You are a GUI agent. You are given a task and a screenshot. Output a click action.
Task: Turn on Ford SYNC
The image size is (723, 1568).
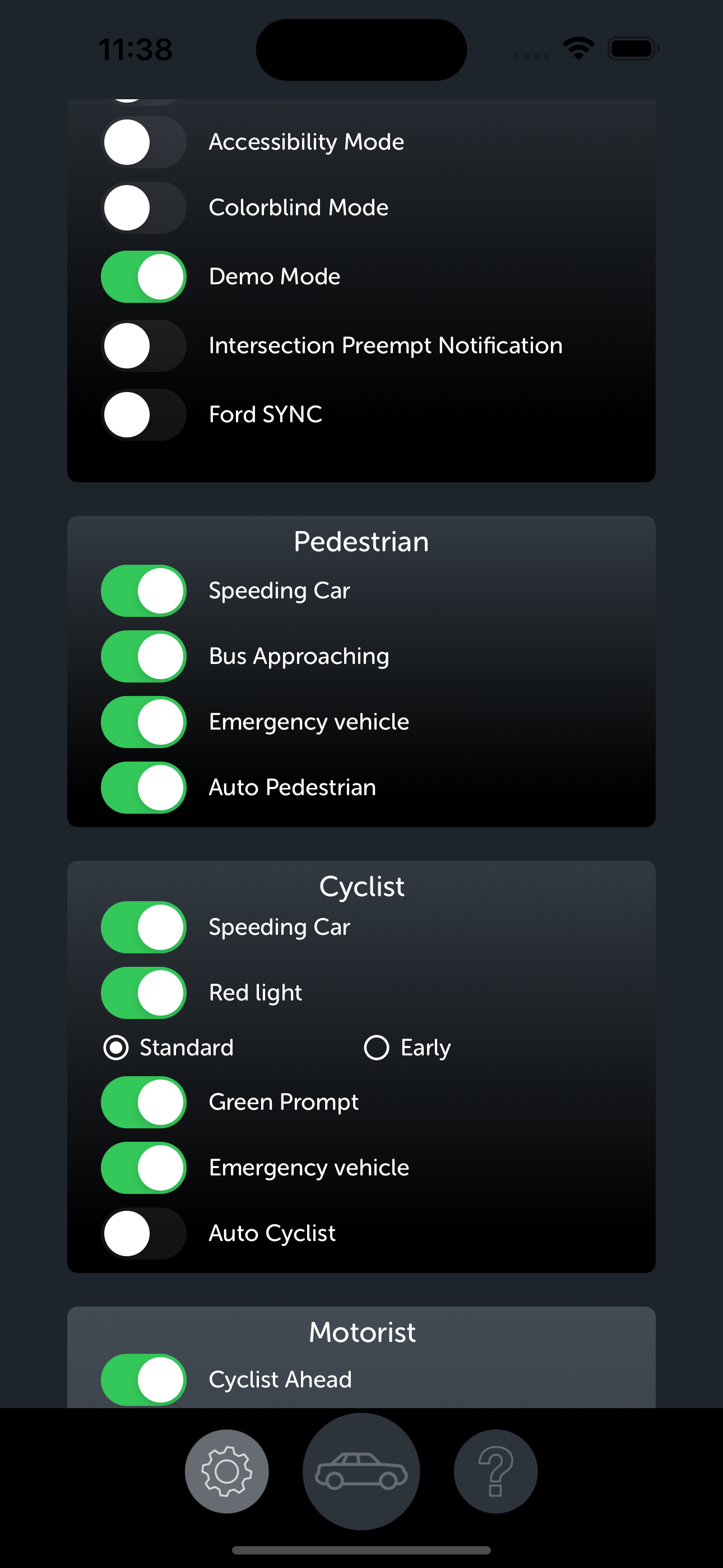pos(142,414)
